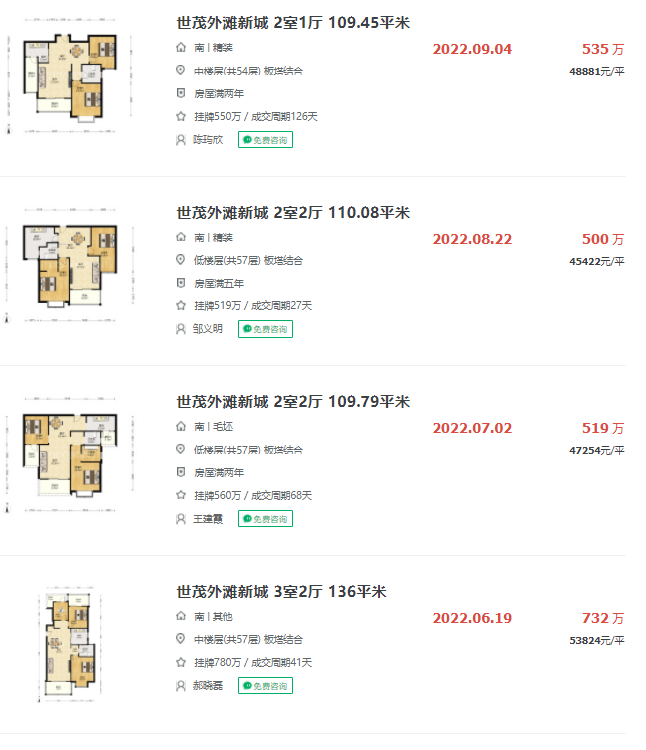646x750 pixels.
Task: View floor plan of the 109.79平米 listing
Action: pyautogui.click(x=69, y=458)
